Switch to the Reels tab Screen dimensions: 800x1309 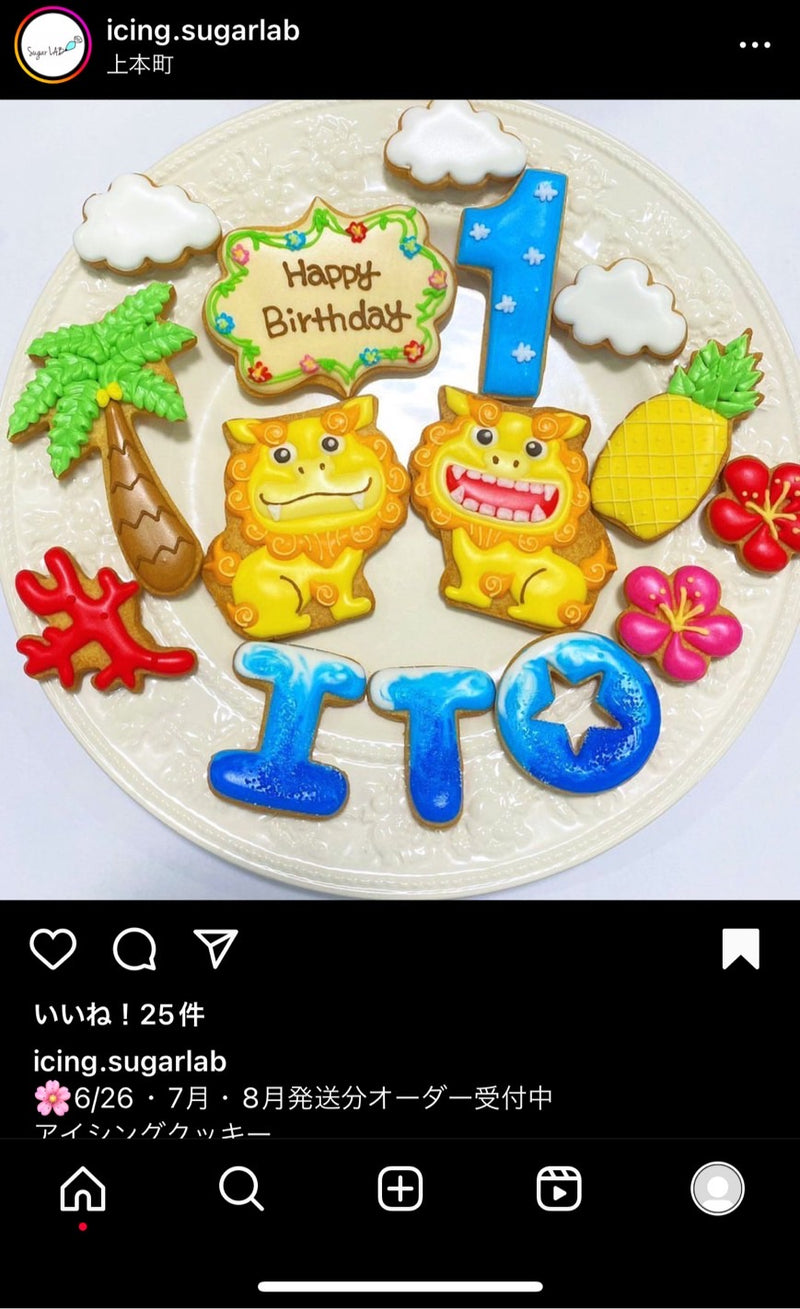559,1190
